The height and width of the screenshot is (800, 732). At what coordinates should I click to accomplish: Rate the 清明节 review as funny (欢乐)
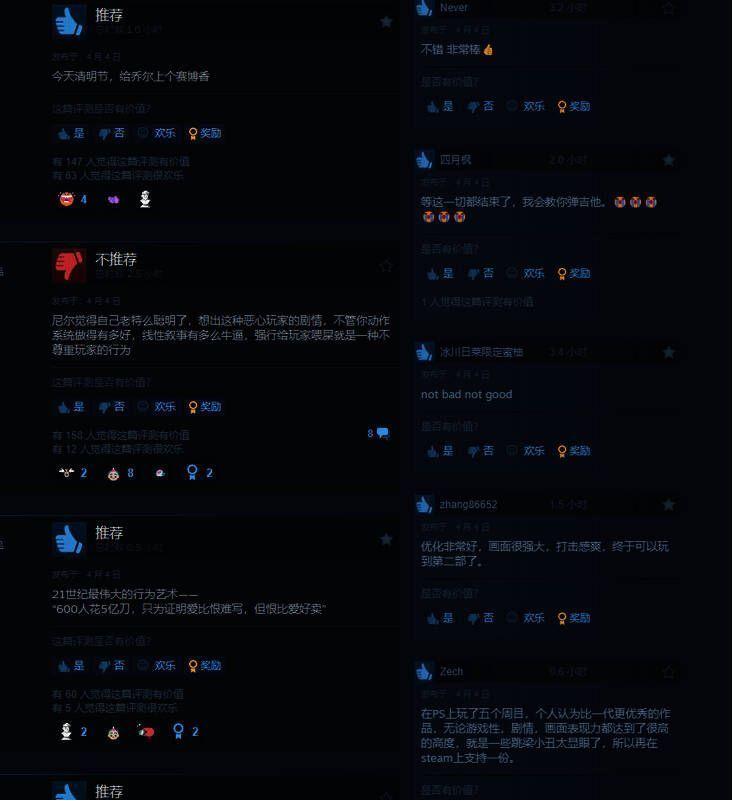(x=157, y=133)
